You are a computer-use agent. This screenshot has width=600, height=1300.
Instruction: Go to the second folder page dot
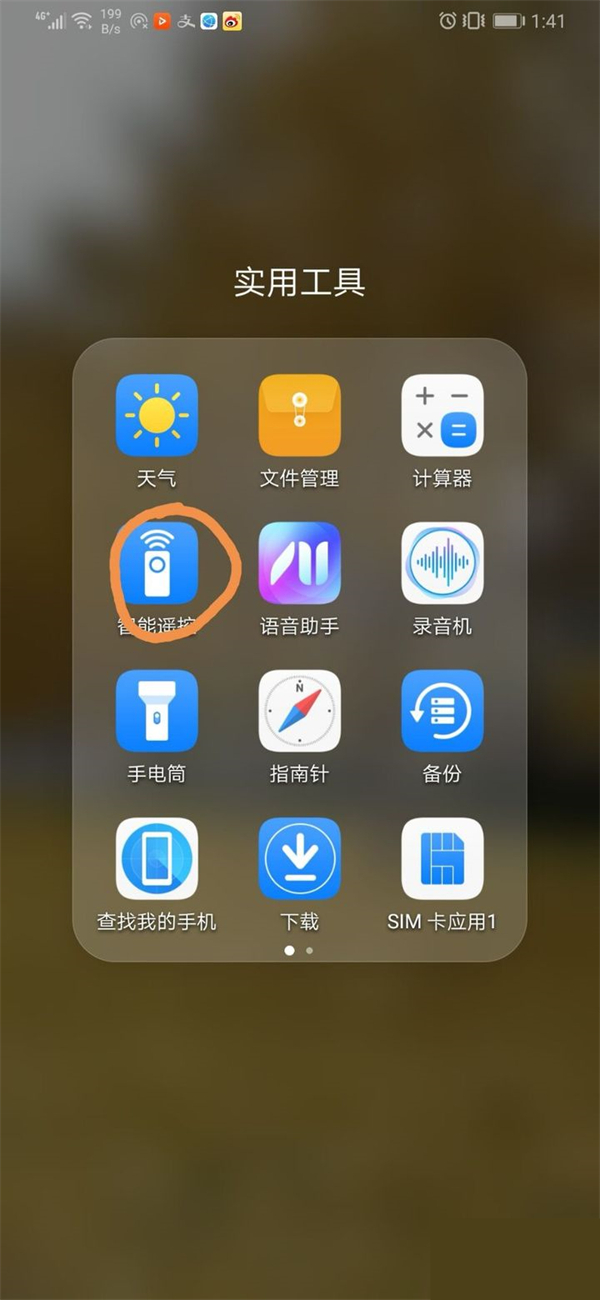tap(310, 950)
